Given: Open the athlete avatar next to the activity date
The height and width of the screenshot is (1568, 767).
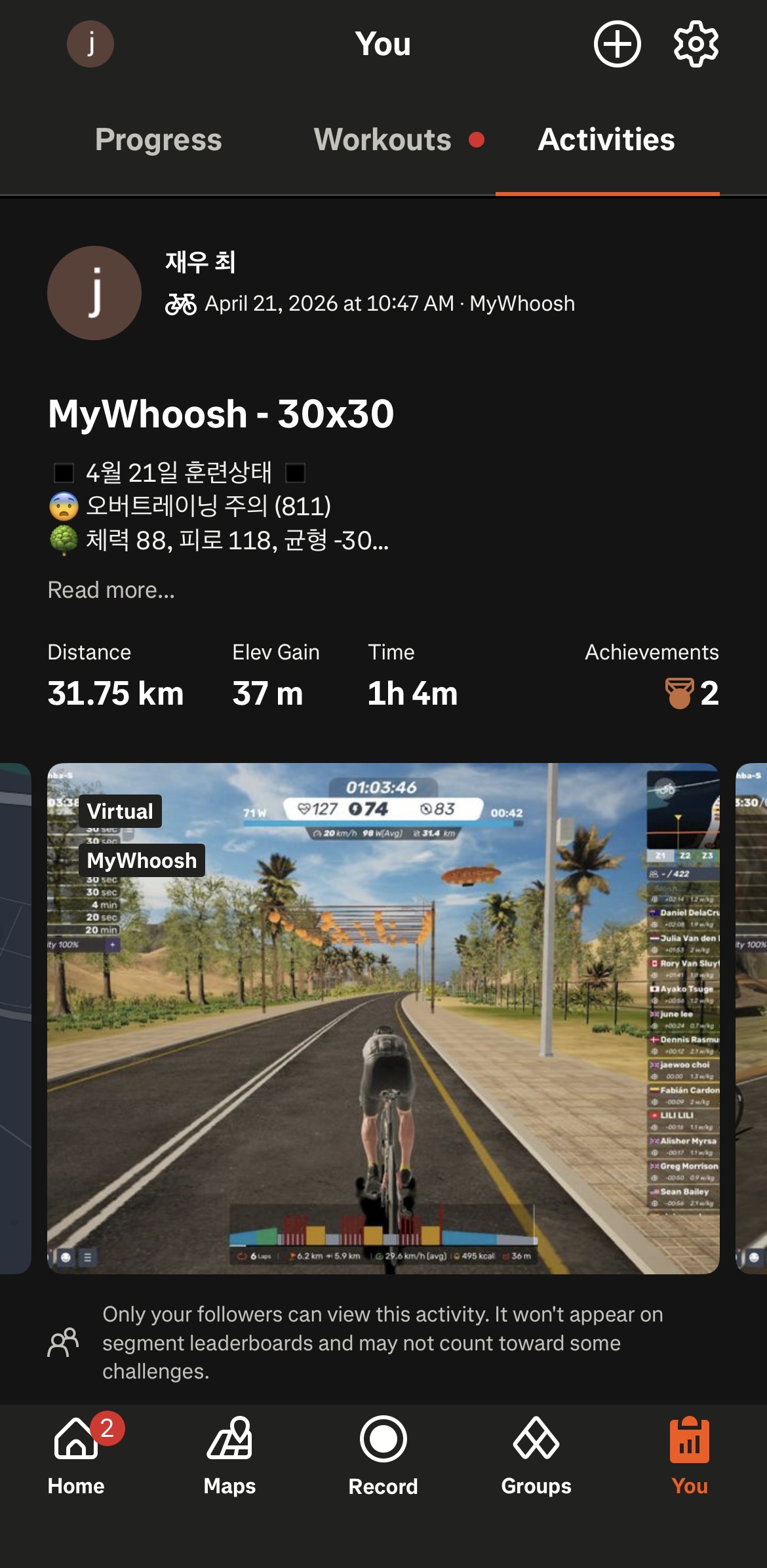Looking at the screenshot, I should (94, 293).
